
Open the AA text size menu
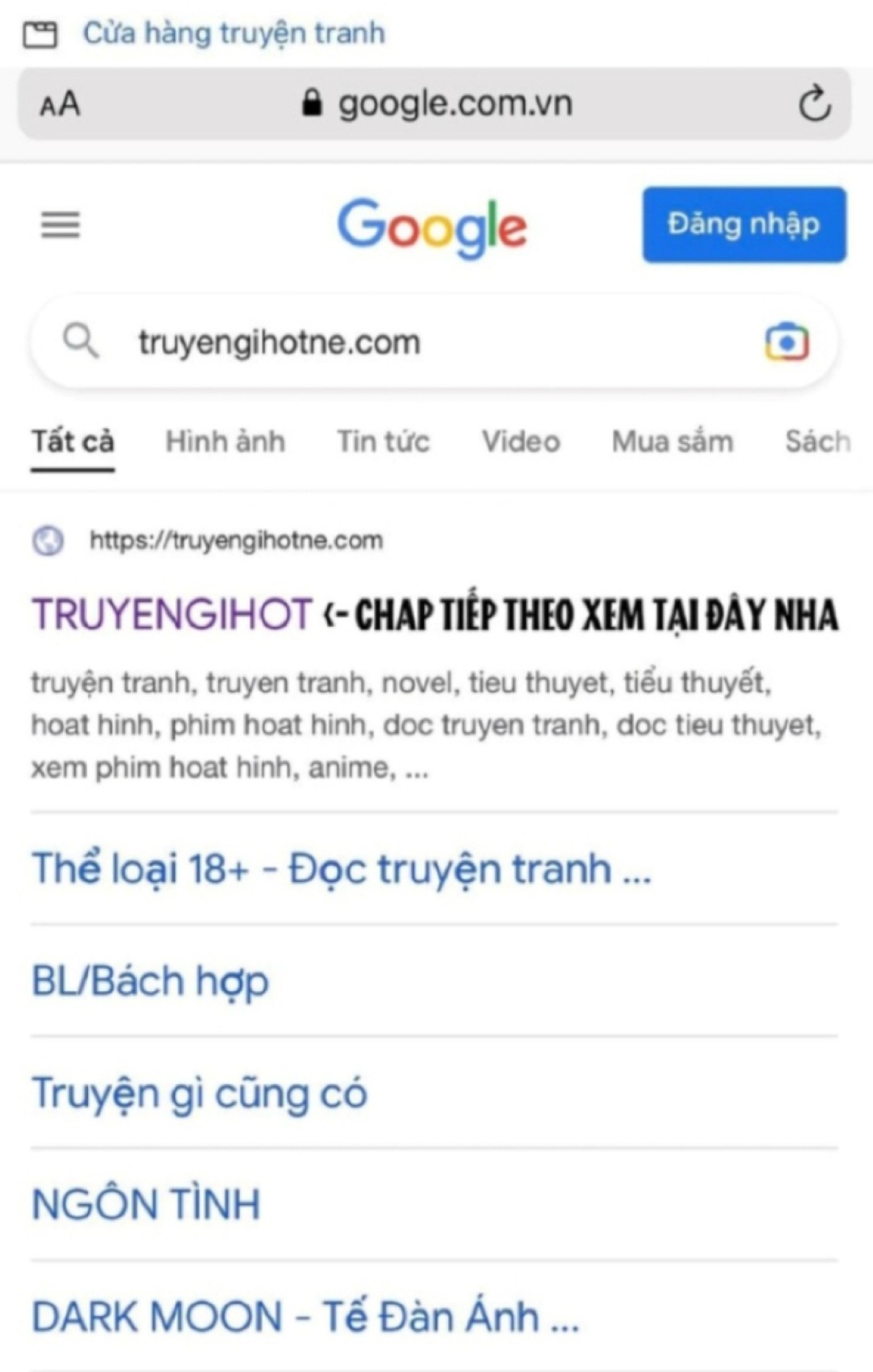pos(60,104)
